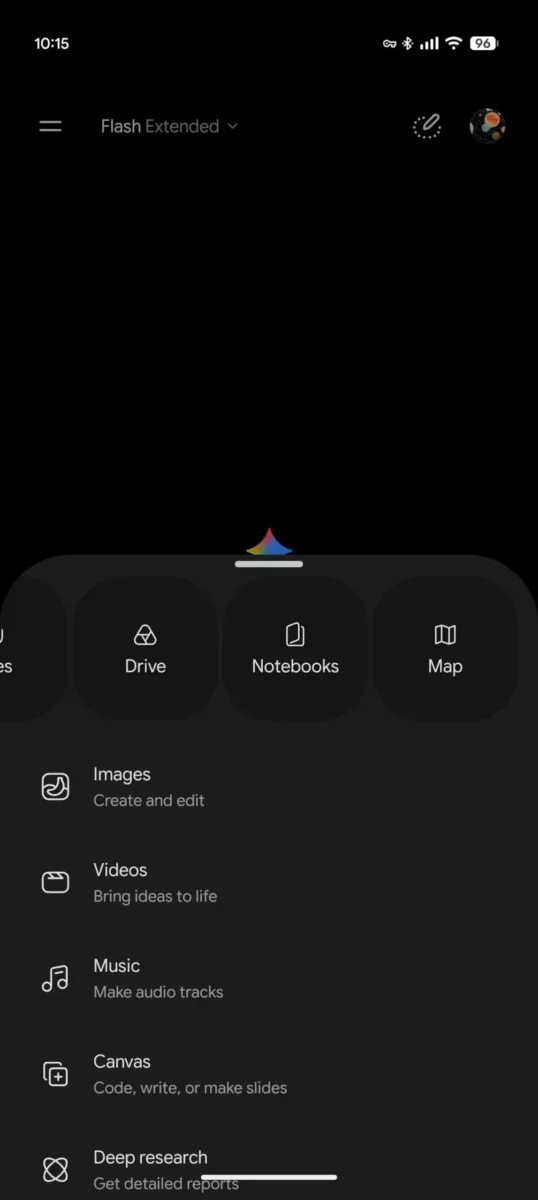Select Videos to bring ideas to life
Viewport: 538px width, 1200px height.
pos(269,883)
